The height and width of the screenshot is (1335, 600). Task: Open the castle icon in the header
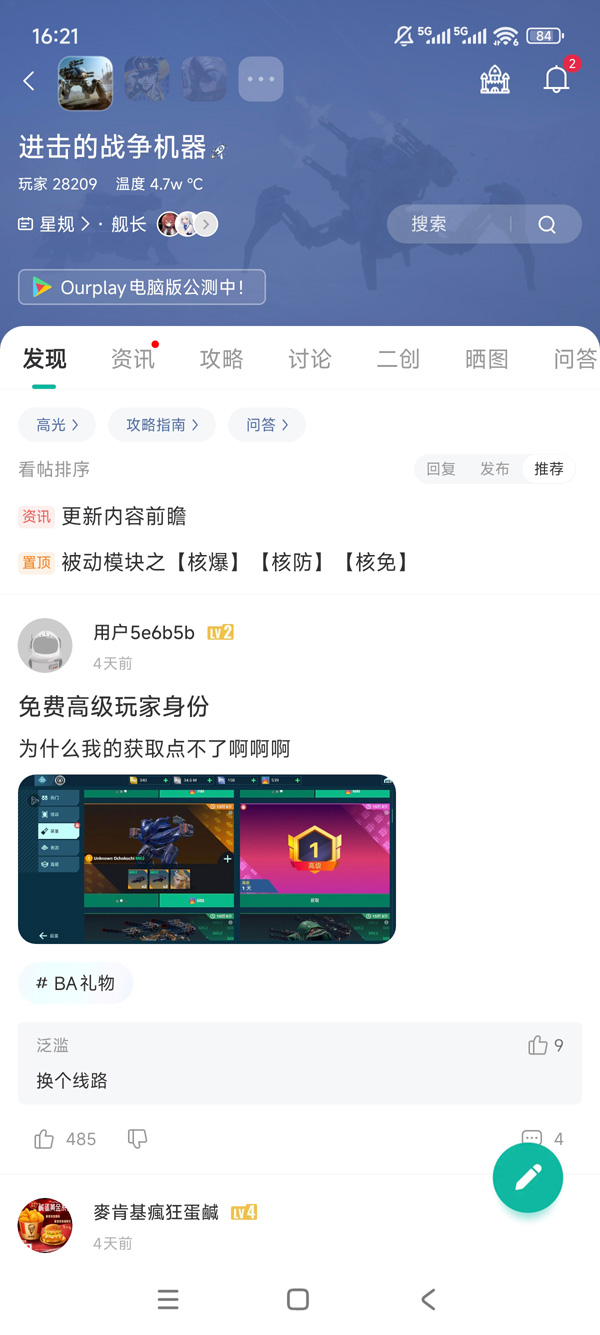(x=495, y=80)
